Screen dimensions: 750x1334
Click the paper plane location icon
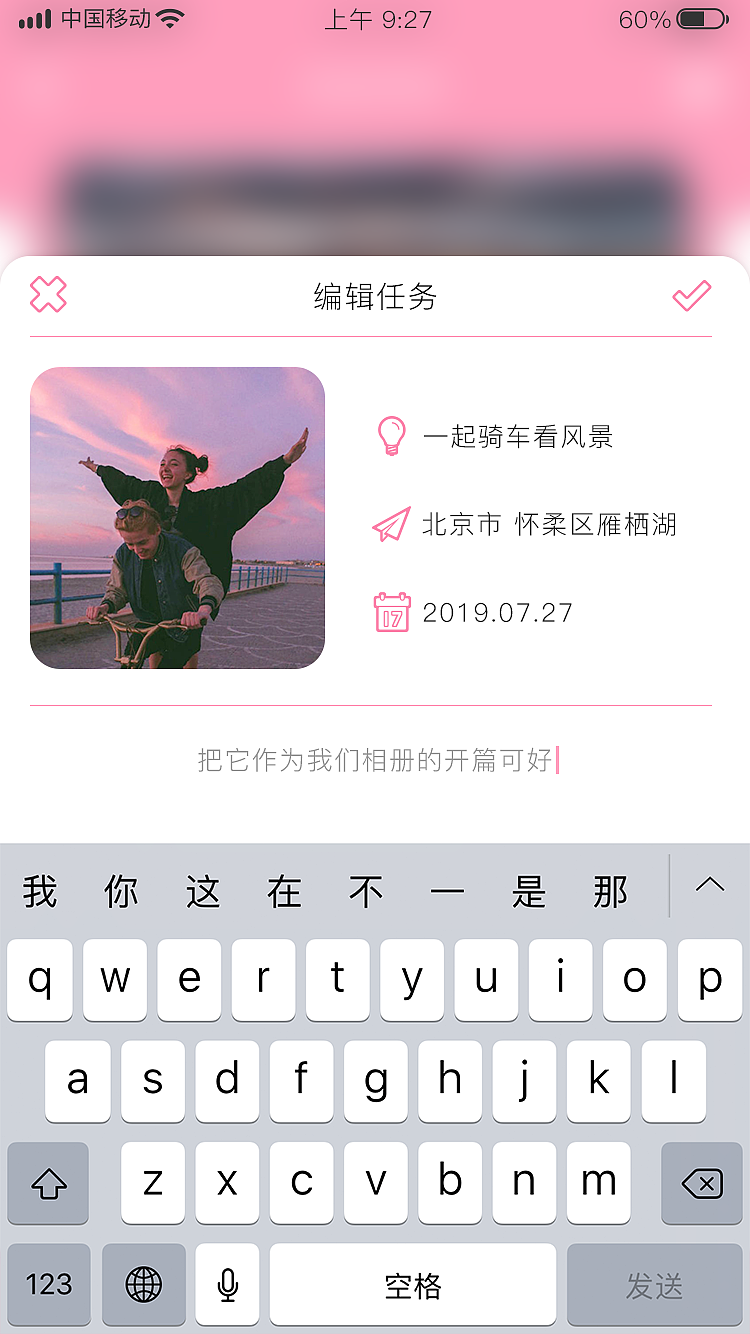coord(392,524)
